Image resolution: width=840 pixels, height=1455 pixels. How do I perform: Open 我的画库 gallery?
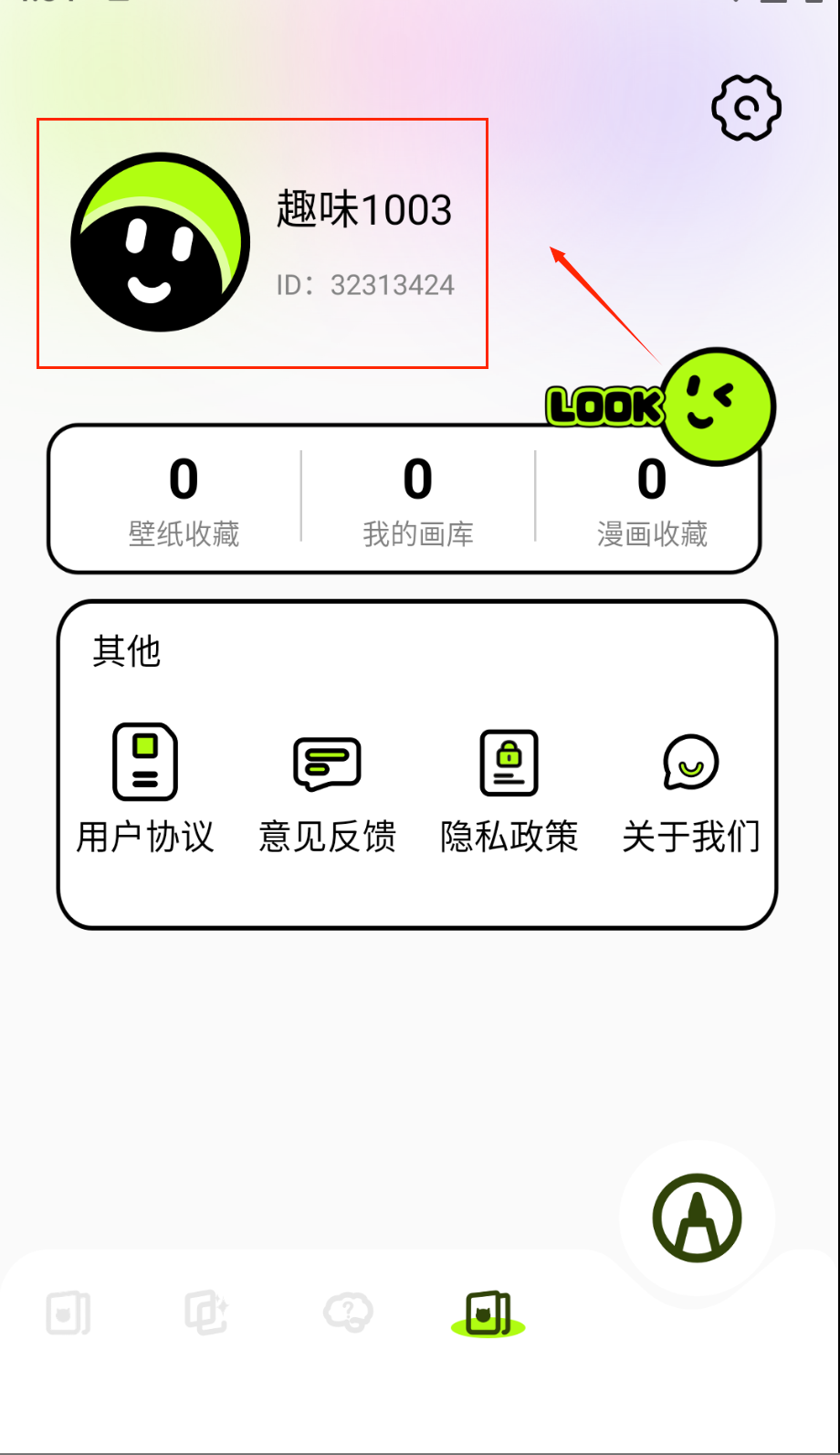tap(418, 500)
